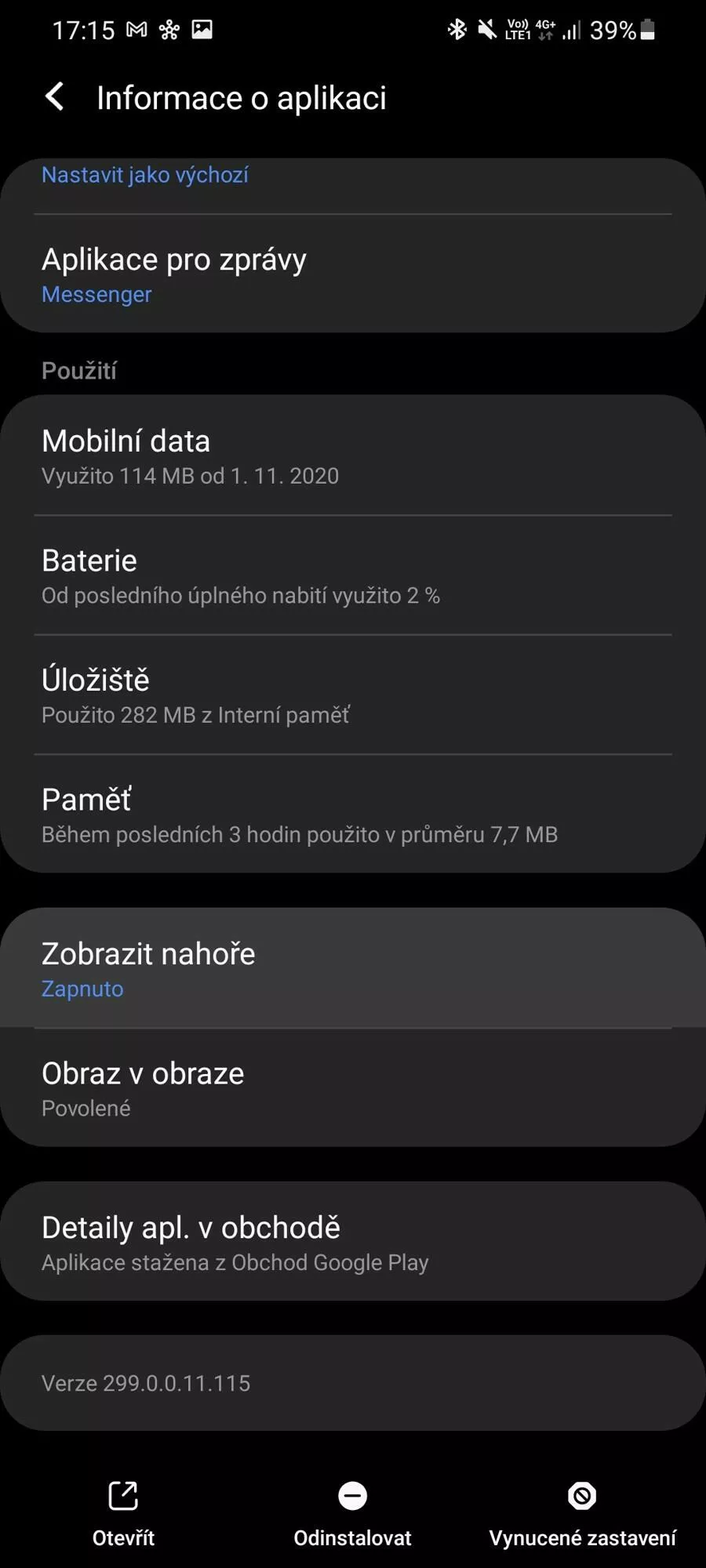This screenshot has height=1568, width=706.
Task: Go back from Informace o aplikaci
Action: click(54, 97)
